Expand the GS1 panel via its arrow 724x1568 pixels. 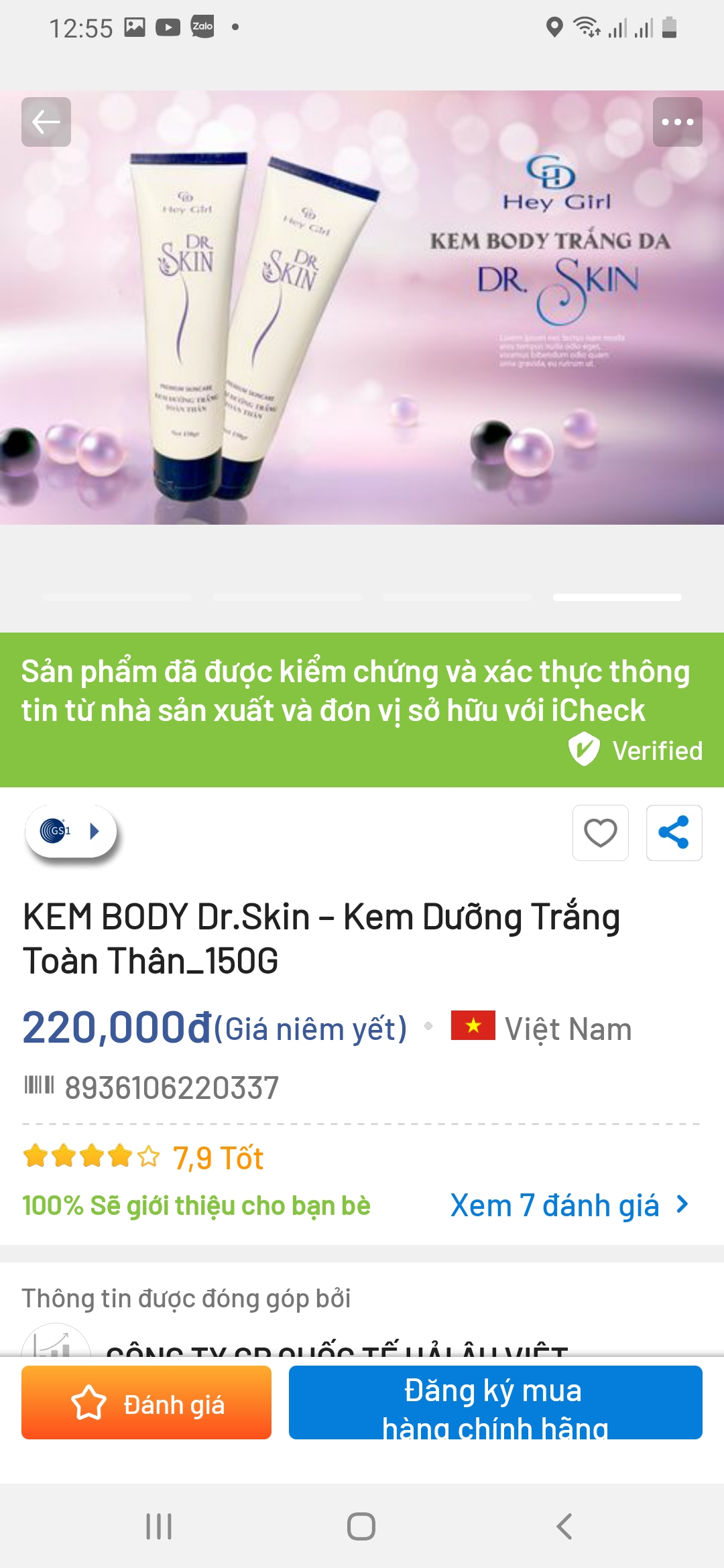[94, 831]
